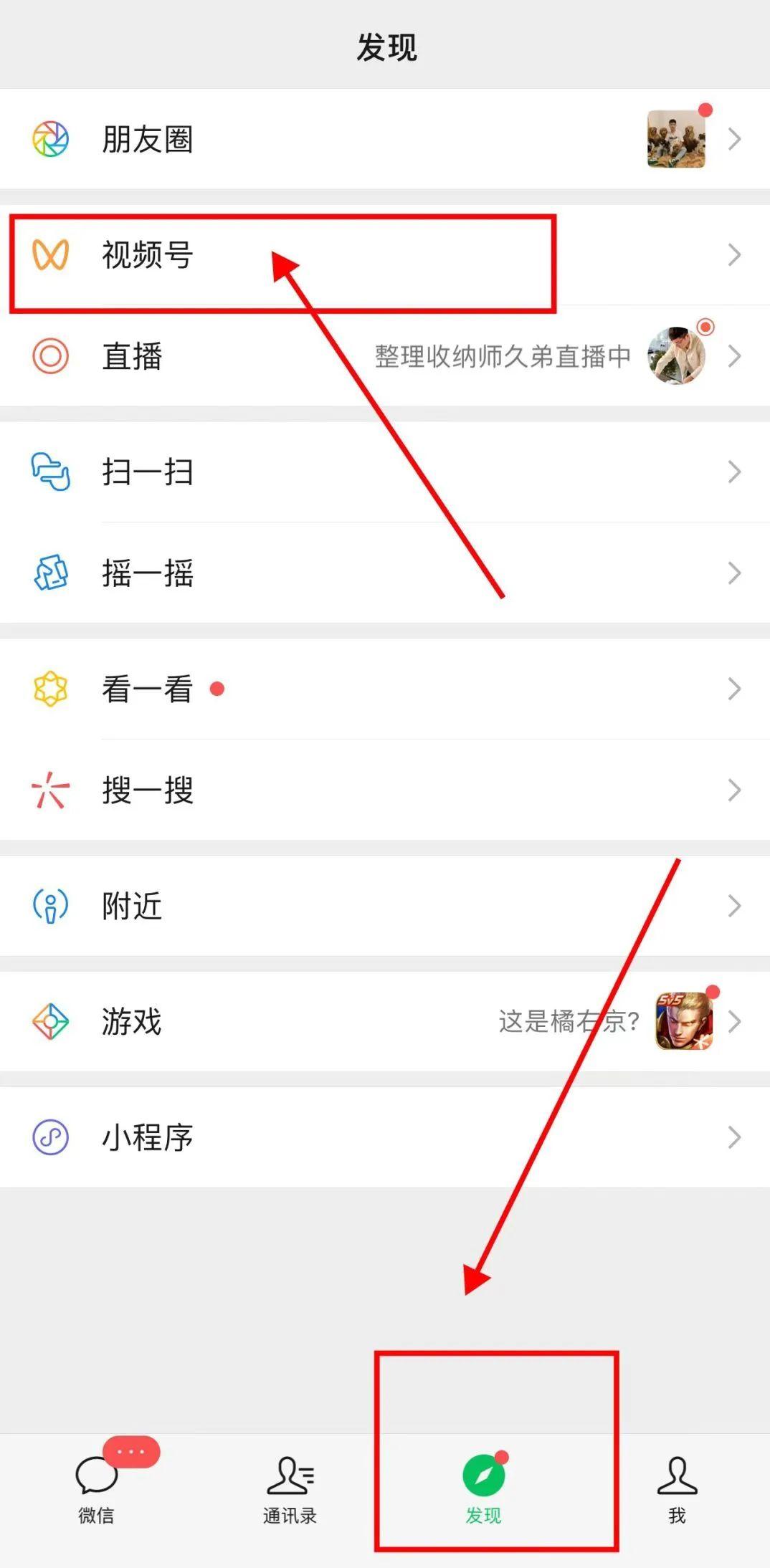The width and height of the screenshot is (770, 1568).
Task: Open the Live (直播) icon
Action: pos(49,356)
